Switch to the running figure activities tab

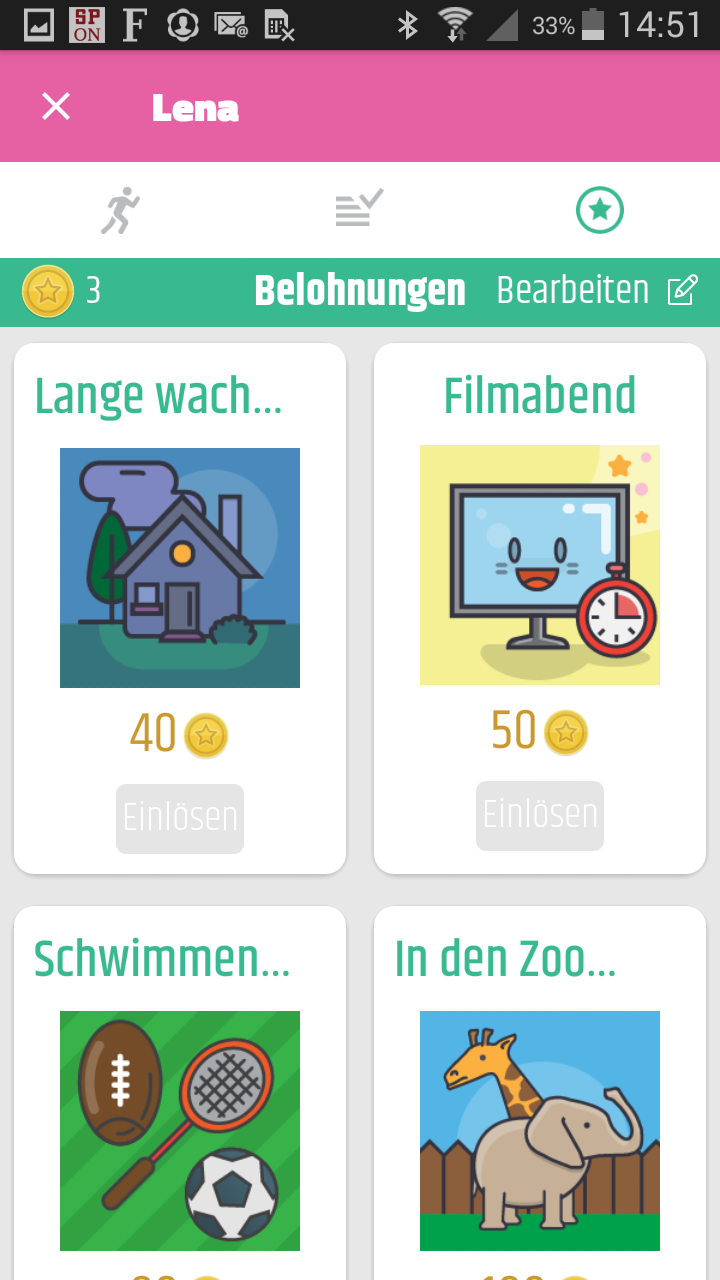120,211
